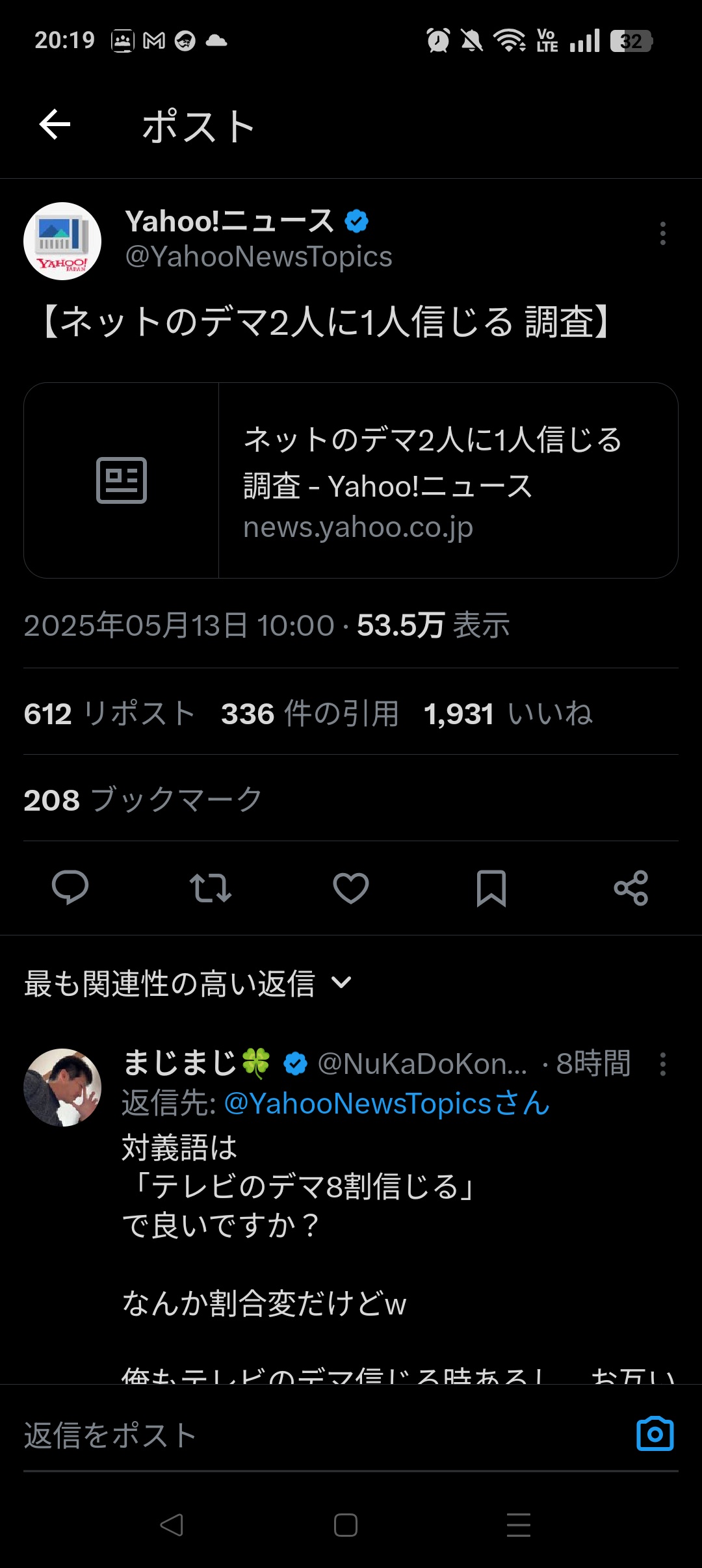Open Yahoo!ニュース profile picture

pos(62,241)
